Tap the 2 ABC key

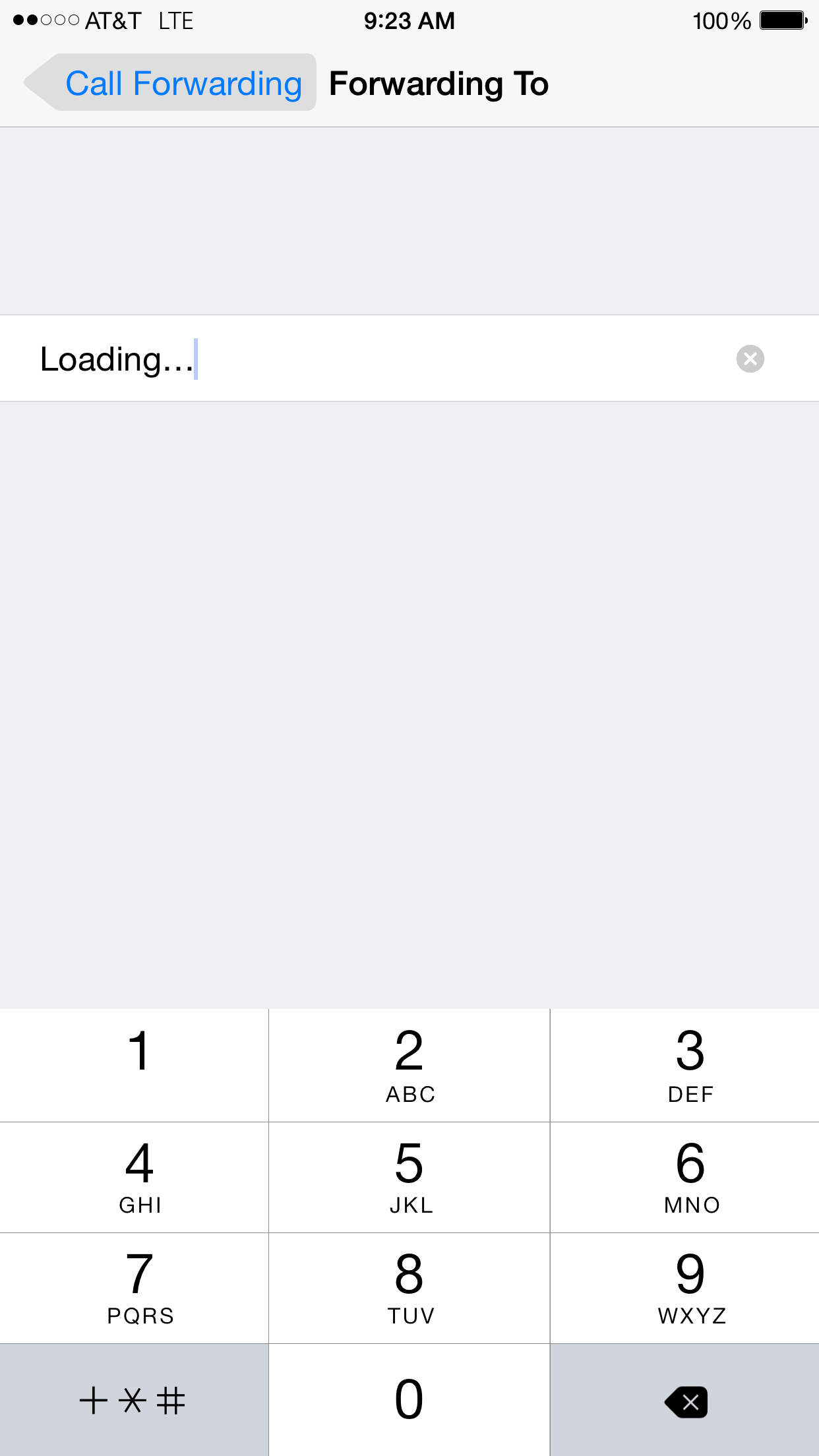point(409,1064)
